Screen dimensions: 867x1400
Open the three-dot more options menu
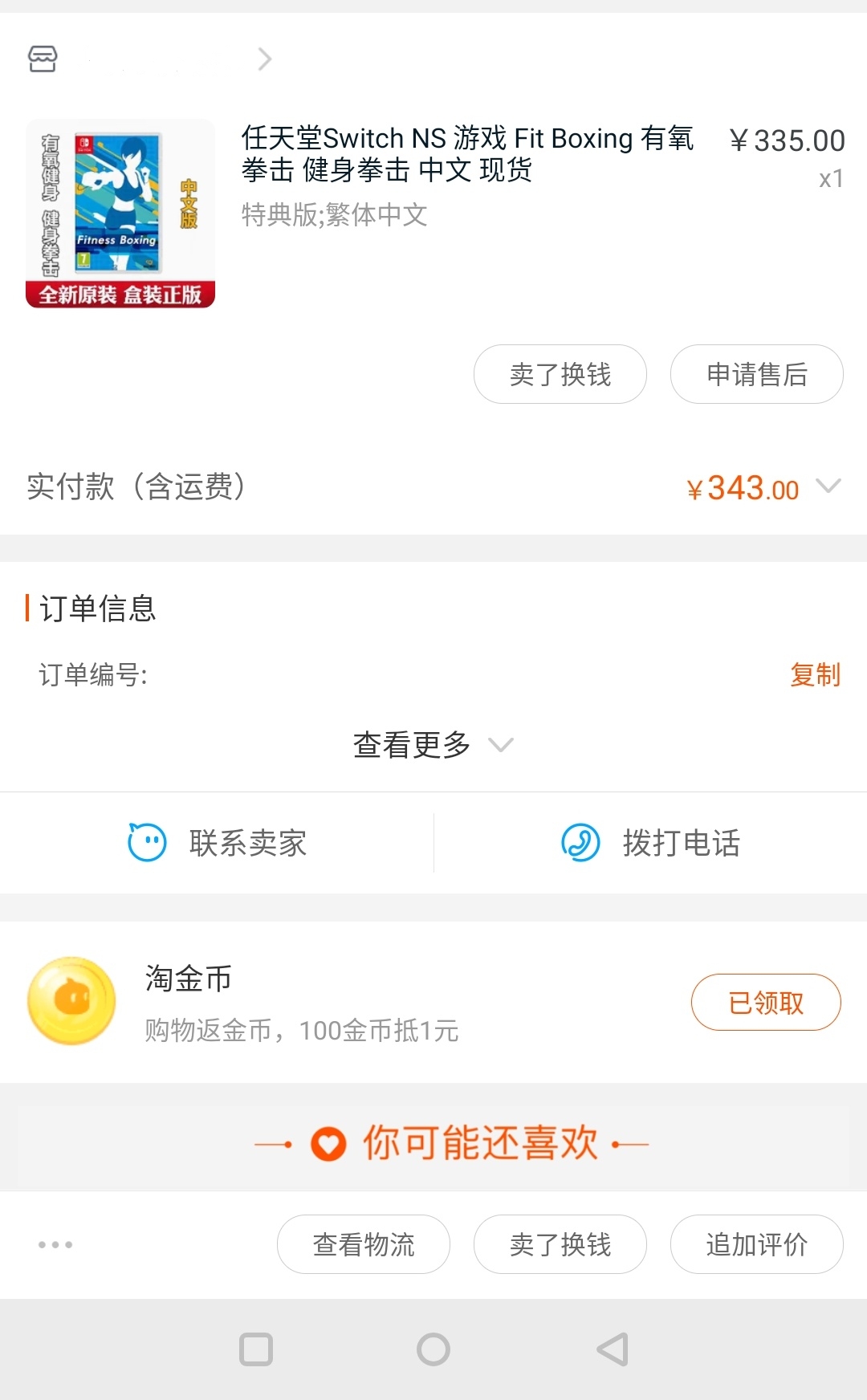coord(55,1244)
